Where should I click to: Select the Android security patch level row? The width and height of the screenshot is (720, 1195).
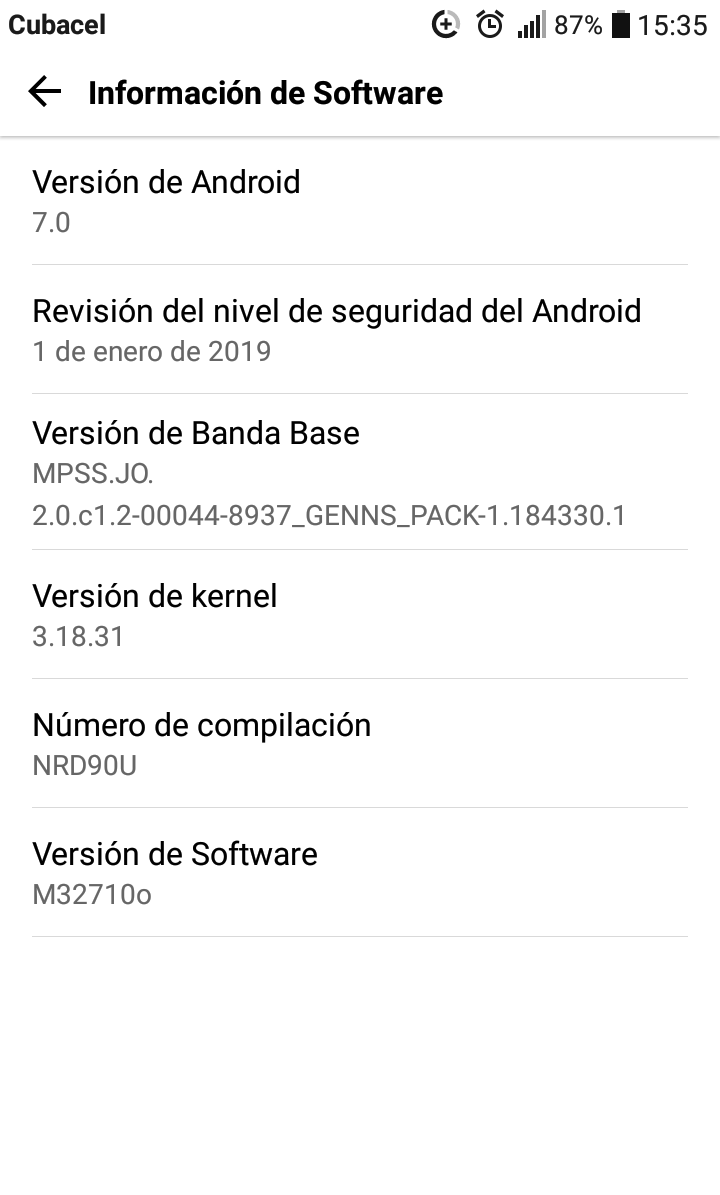click(360, 329)
